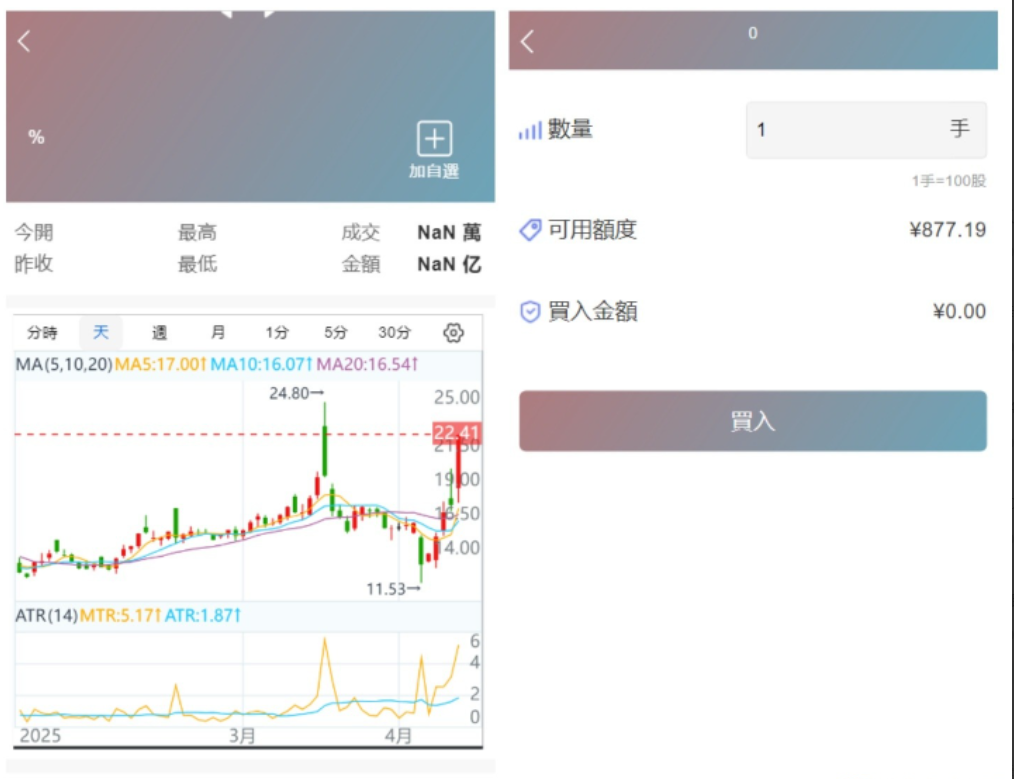Switch to the 週 weekly chart
The height and width of the screenshot is (779, 1014).
click(160, 332)
